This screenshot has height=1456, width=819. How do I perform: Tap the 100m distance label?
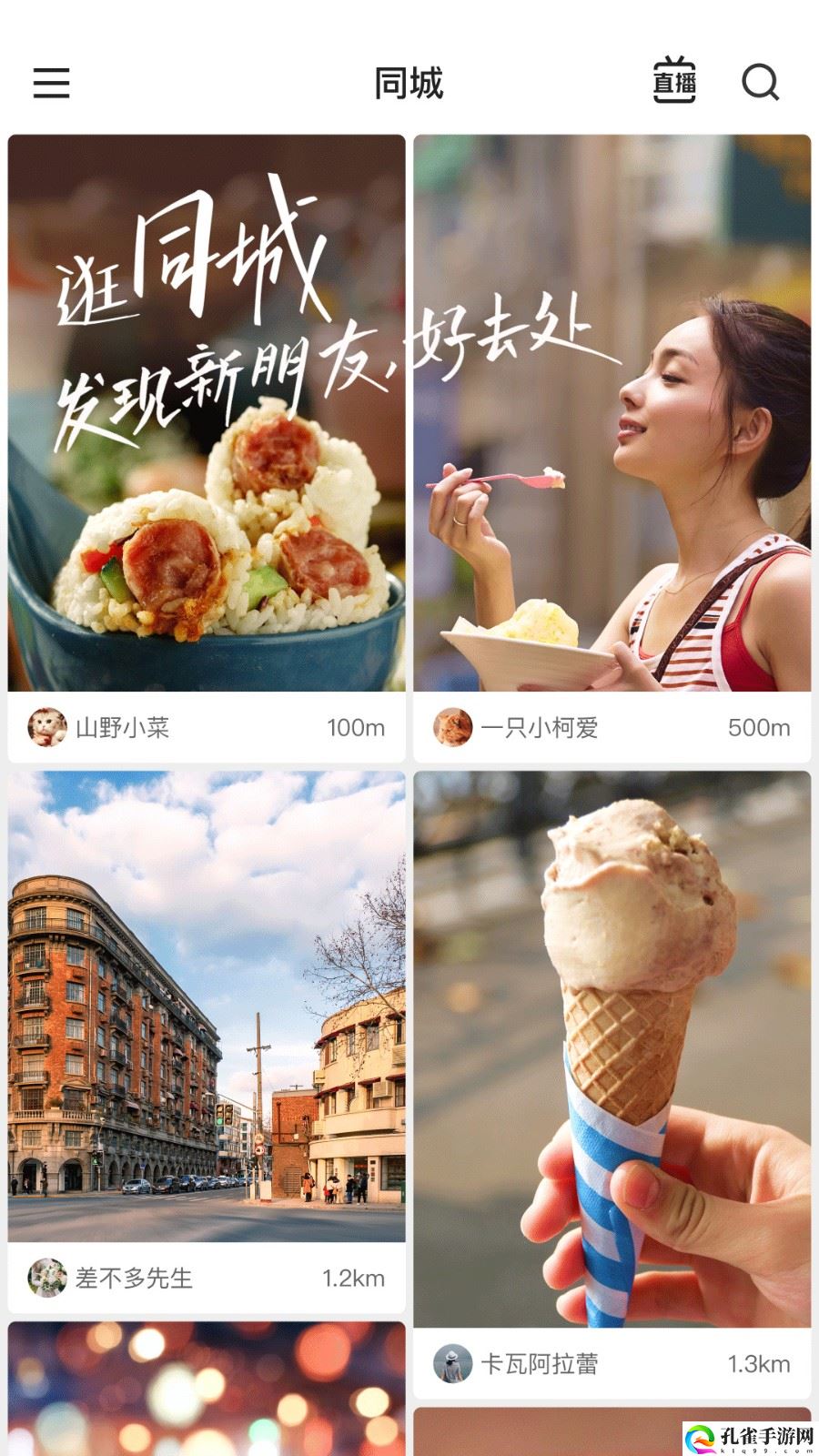[353, 728]
